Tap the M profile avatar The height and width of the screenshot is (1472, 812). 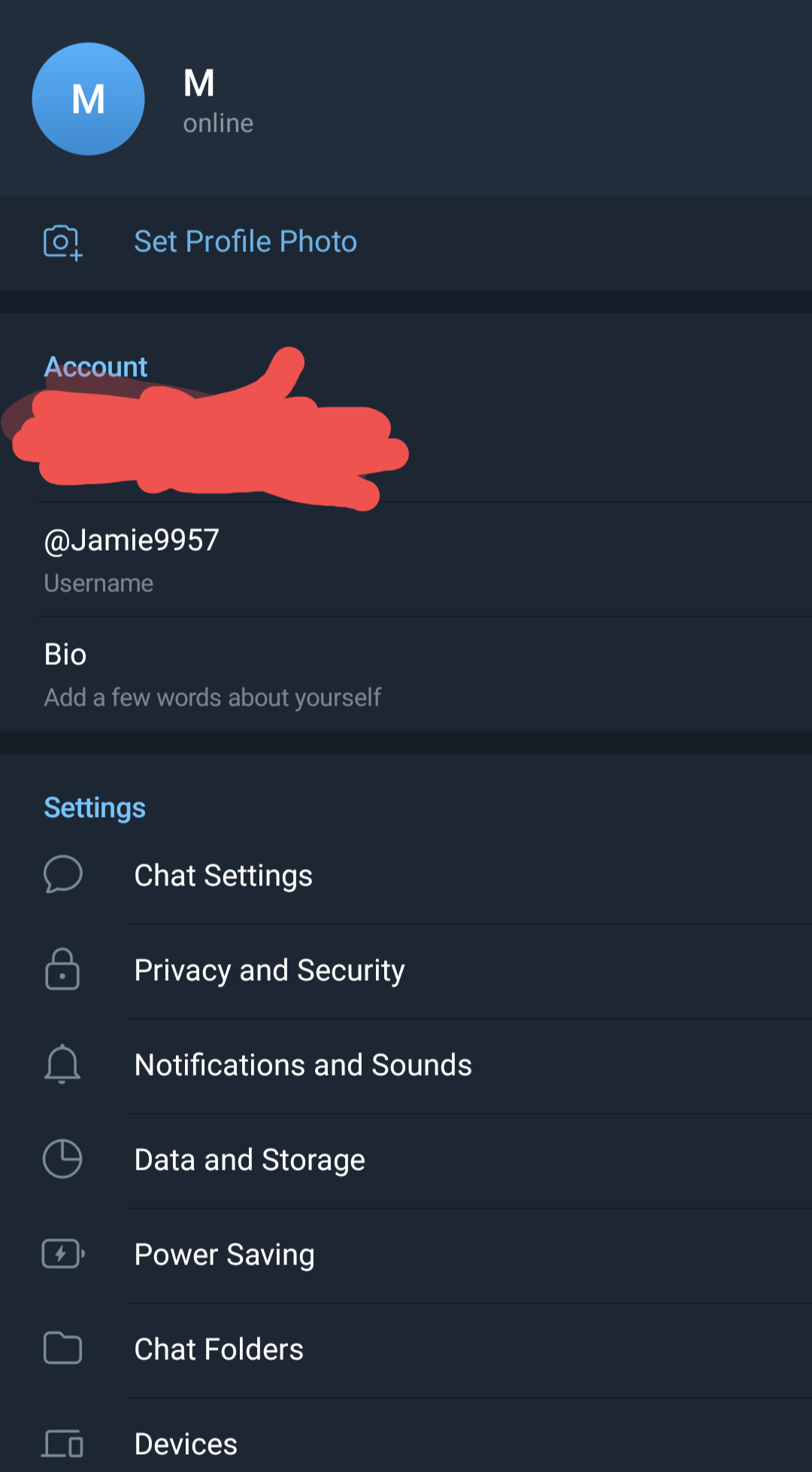(88, 99)
